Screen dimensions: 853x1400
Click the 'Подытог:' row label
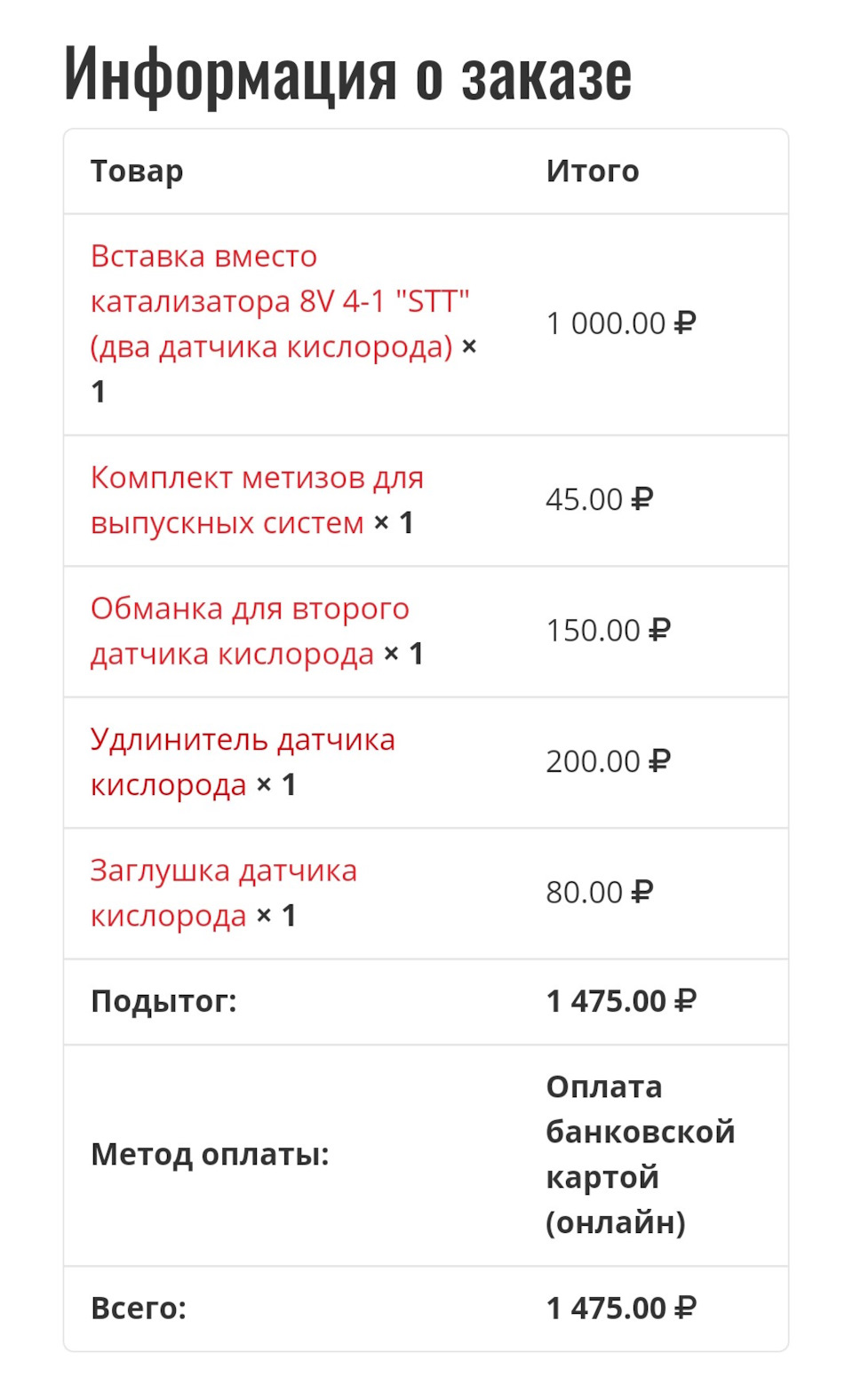pyautogui.click(x=163, y=1001)
